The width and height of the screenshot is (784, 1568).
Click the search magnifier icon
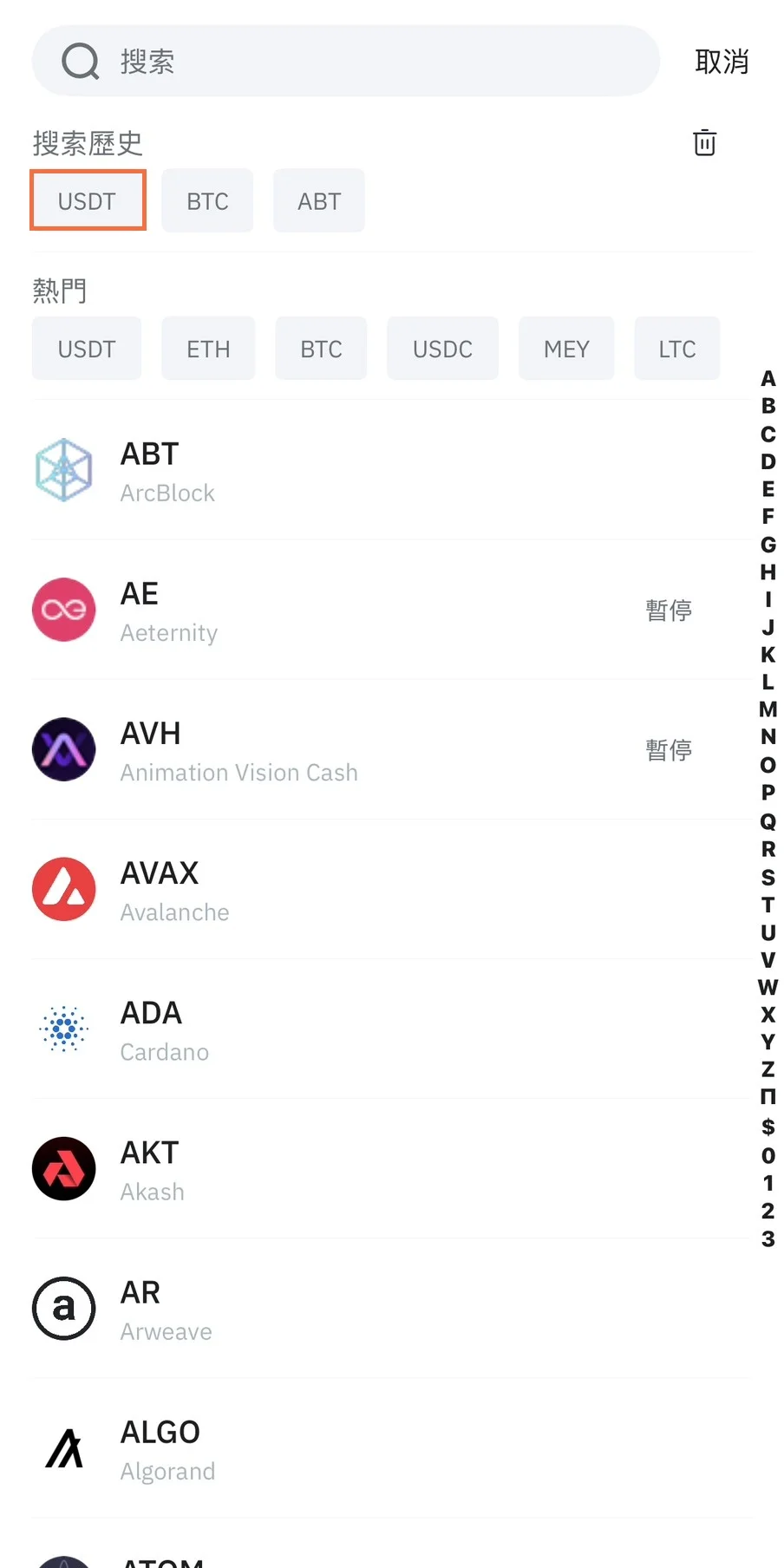pyautogui.click(x=79, y=61)
